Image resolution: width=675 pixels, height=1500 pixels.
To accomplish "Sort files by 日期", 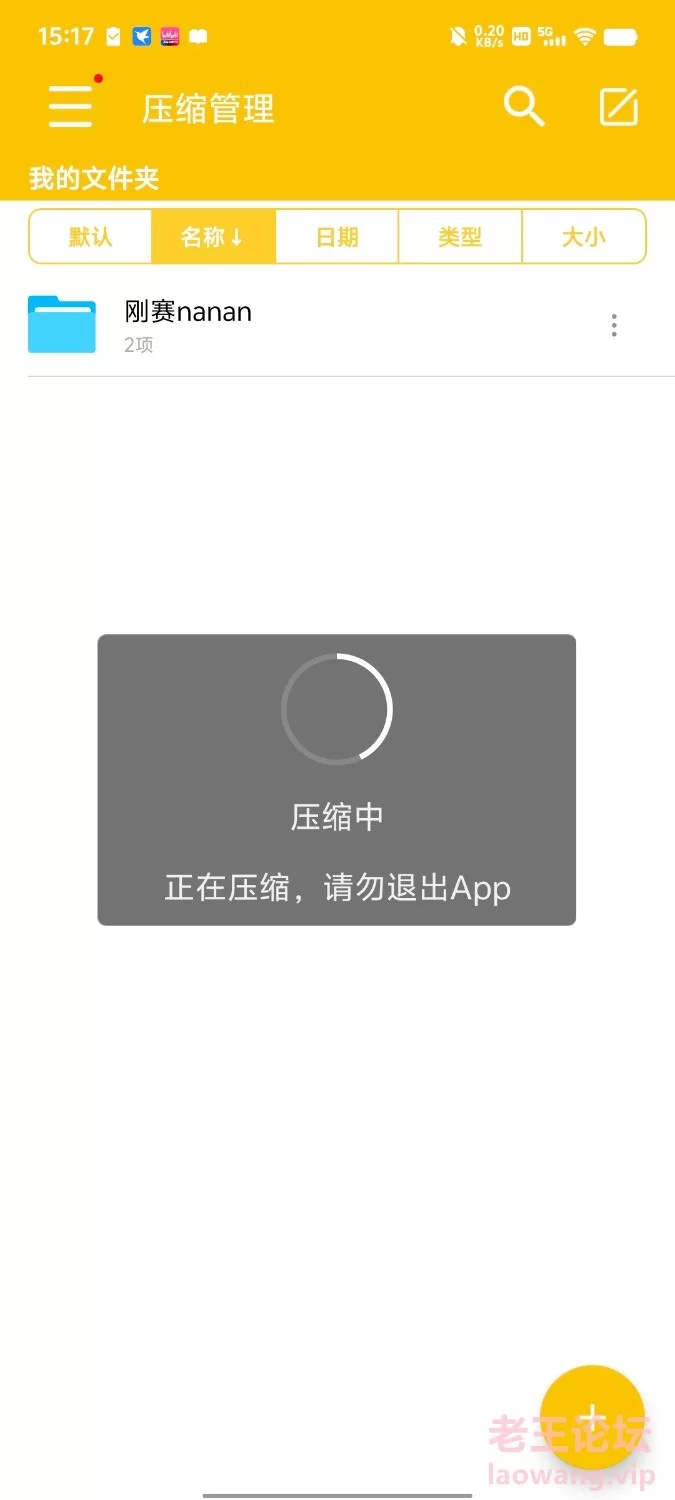I will click(337, 237).
